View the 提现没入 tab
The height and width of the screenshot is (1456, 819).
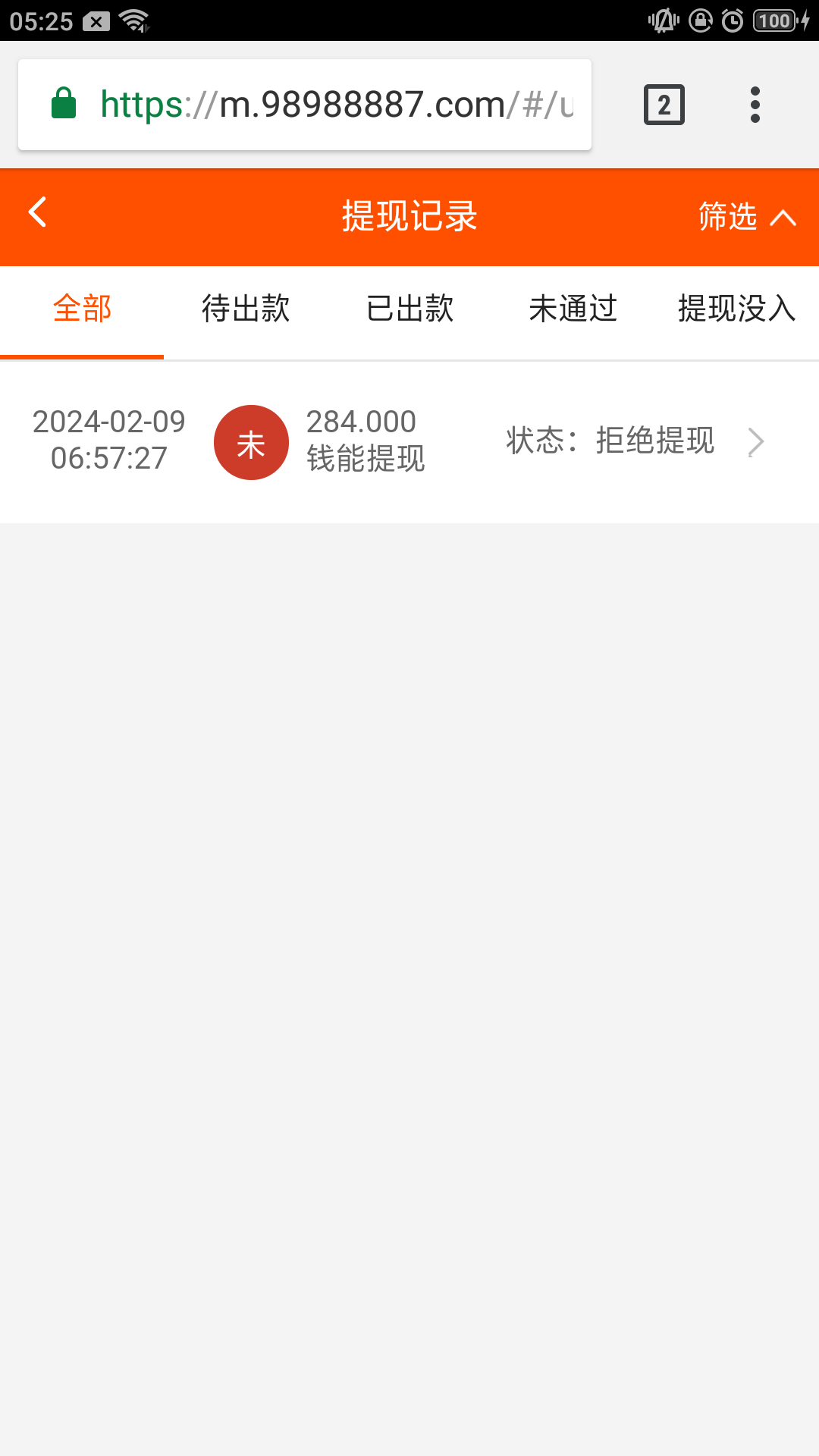[736, 309]
